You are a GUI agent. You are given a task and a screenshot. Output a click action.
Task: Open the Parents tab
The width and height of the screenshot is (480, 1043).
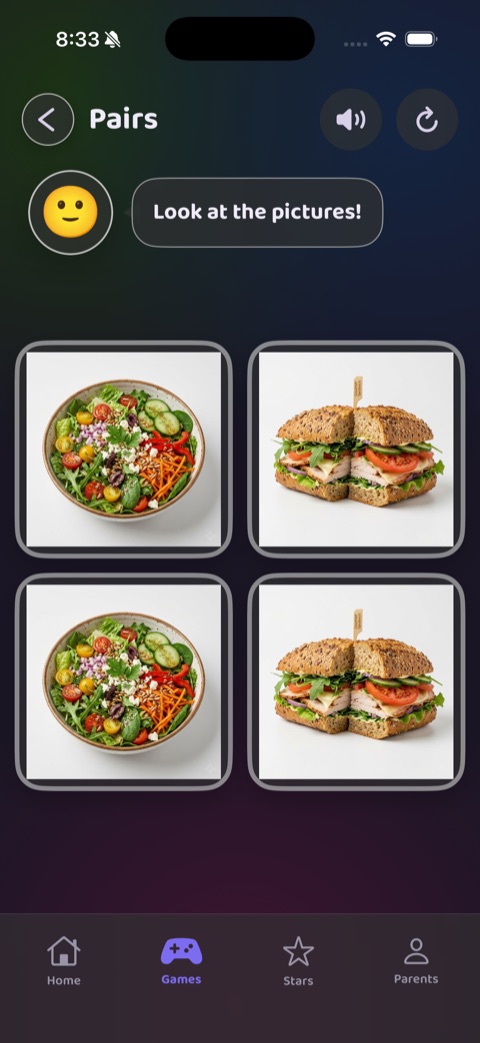[x=416, y=961]
